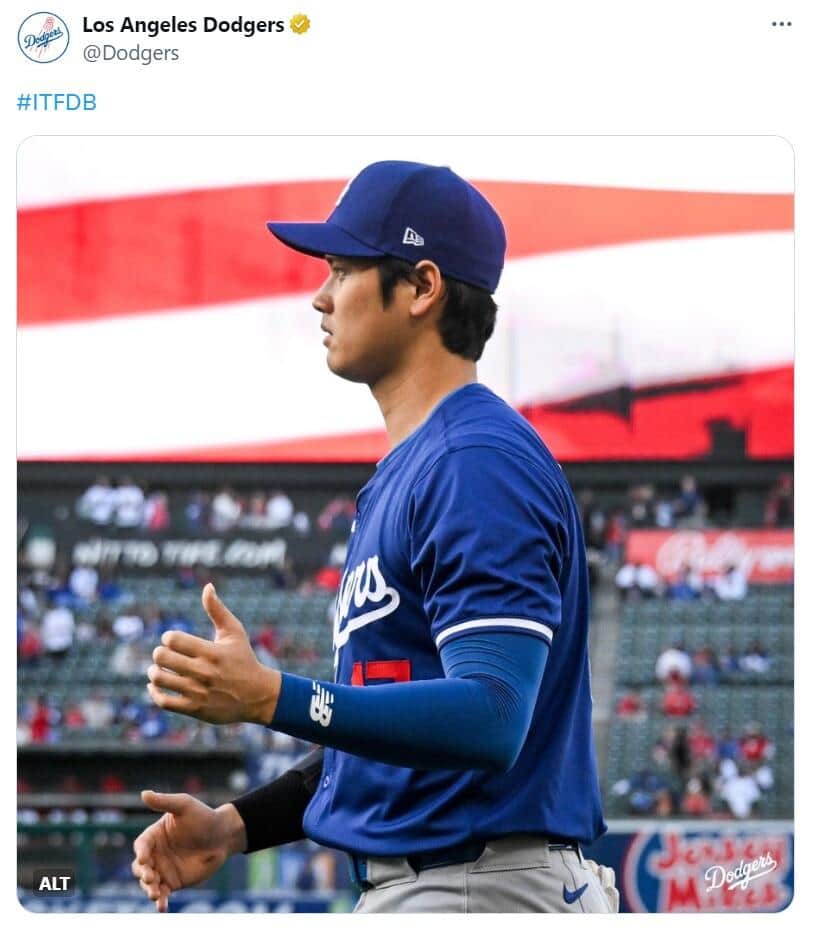
Task: Show the image description via the ALT button
Action: pos(55,884)
